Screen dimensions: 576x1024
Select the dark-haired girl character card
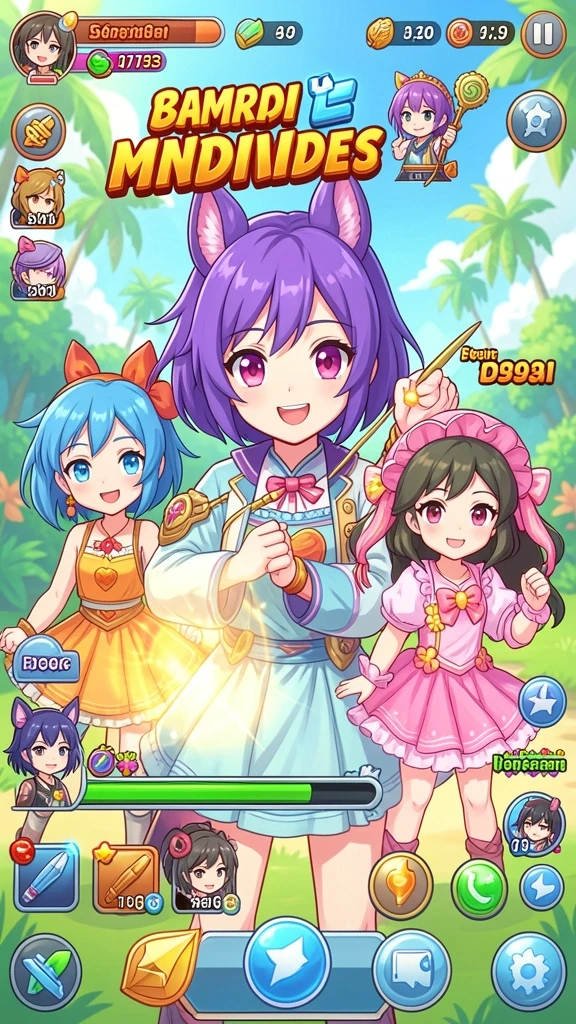[203, 871]
